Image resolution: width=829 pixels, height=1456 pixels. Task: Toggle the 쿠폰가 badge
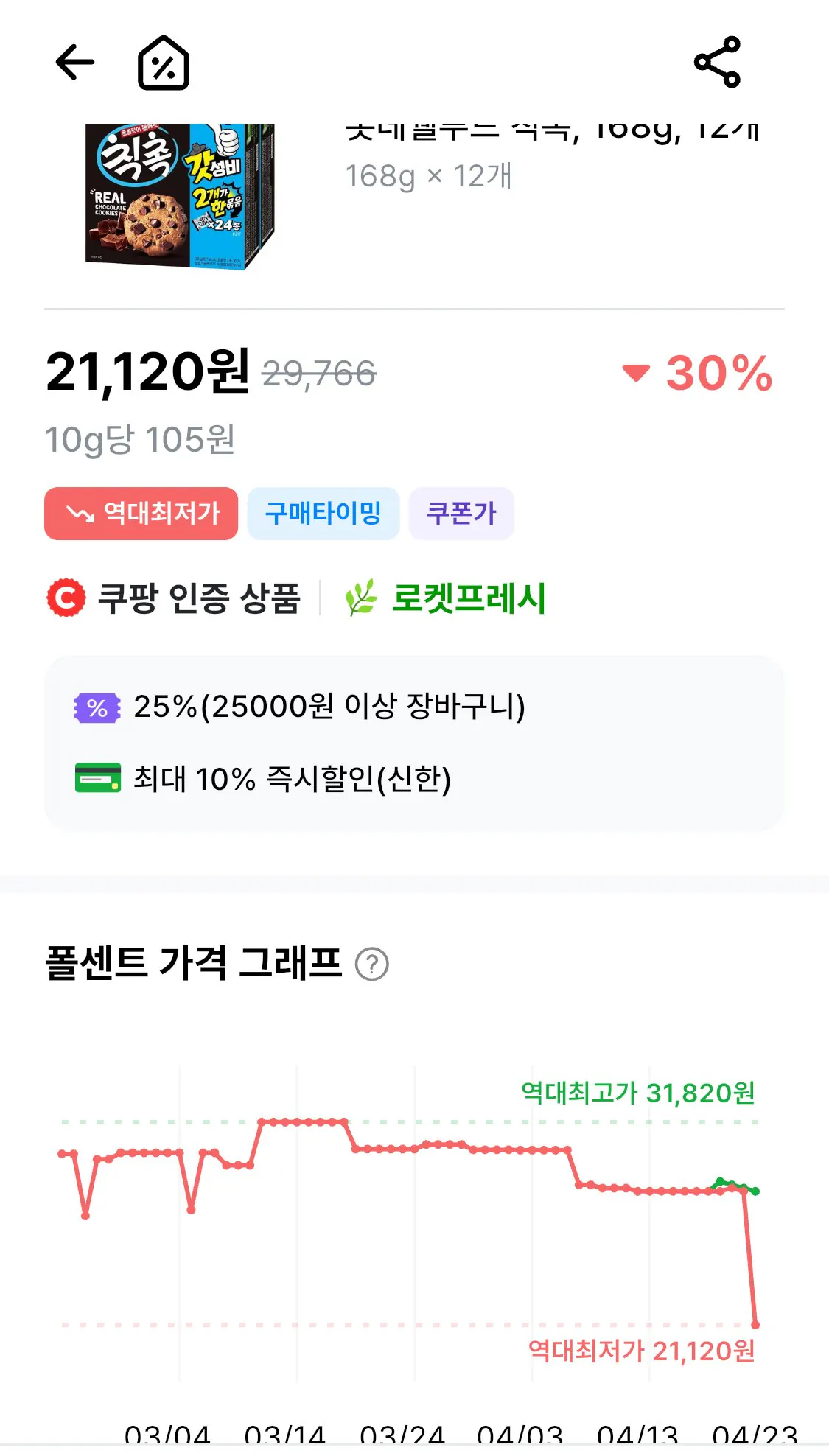coord(461,514)
